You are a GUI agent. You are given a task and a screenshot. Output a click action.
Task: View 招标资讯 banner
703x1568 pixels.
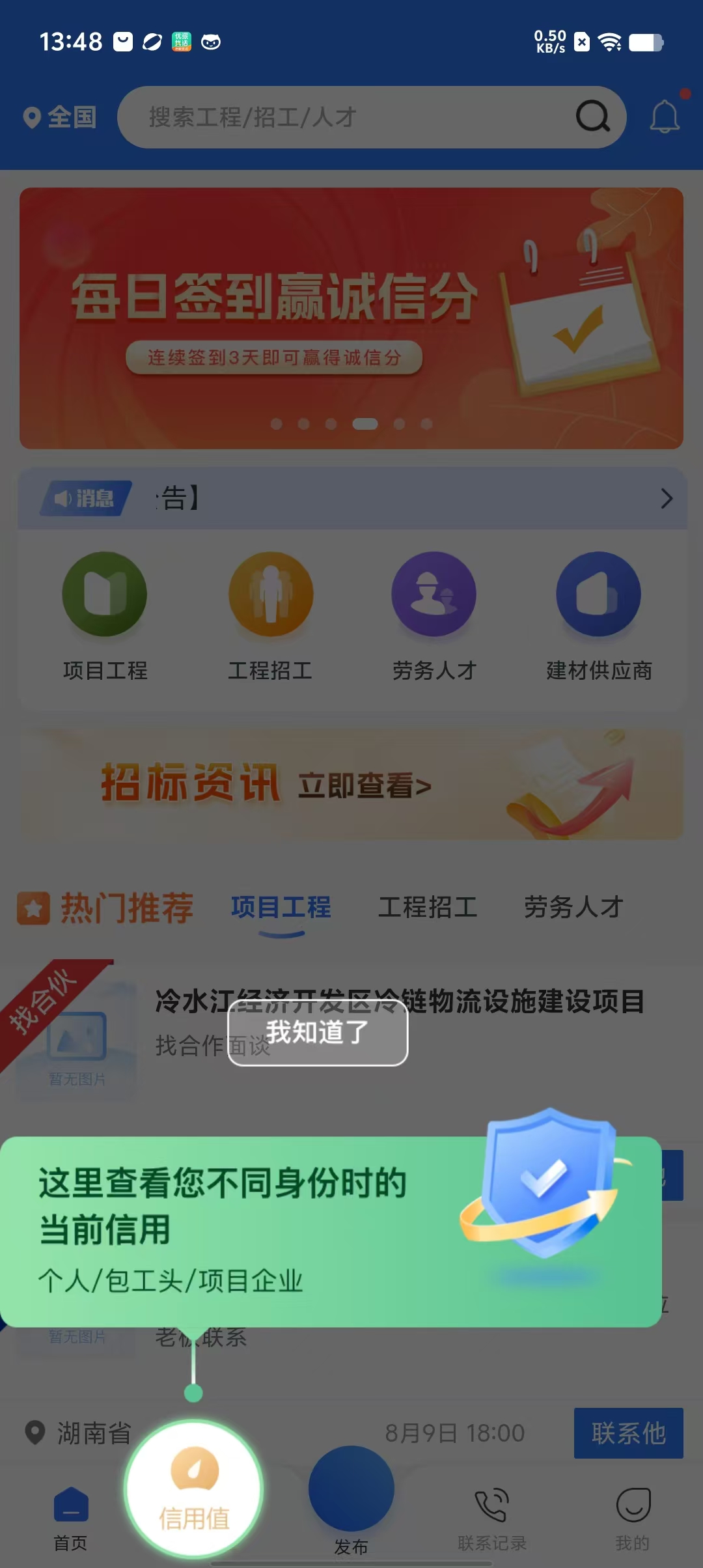click(x=351, y=785)
